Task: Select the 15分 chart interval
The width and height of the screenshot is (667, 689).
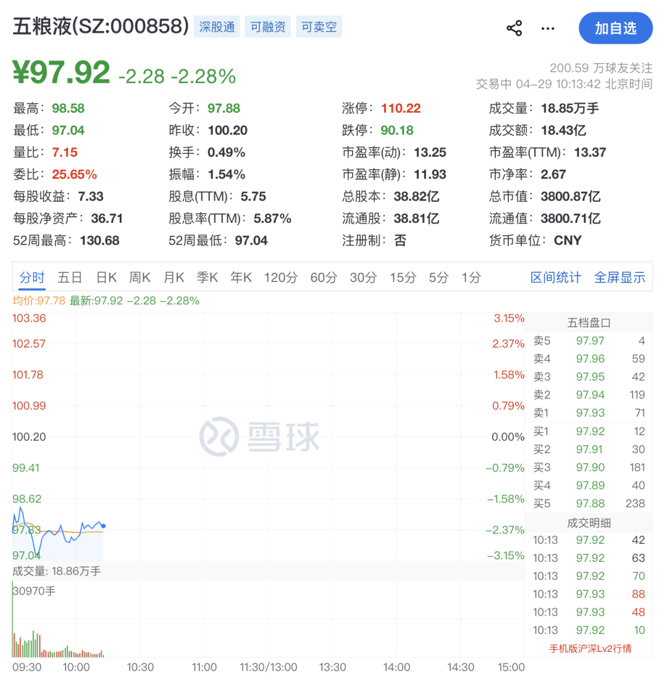Action: coord(403,277)
